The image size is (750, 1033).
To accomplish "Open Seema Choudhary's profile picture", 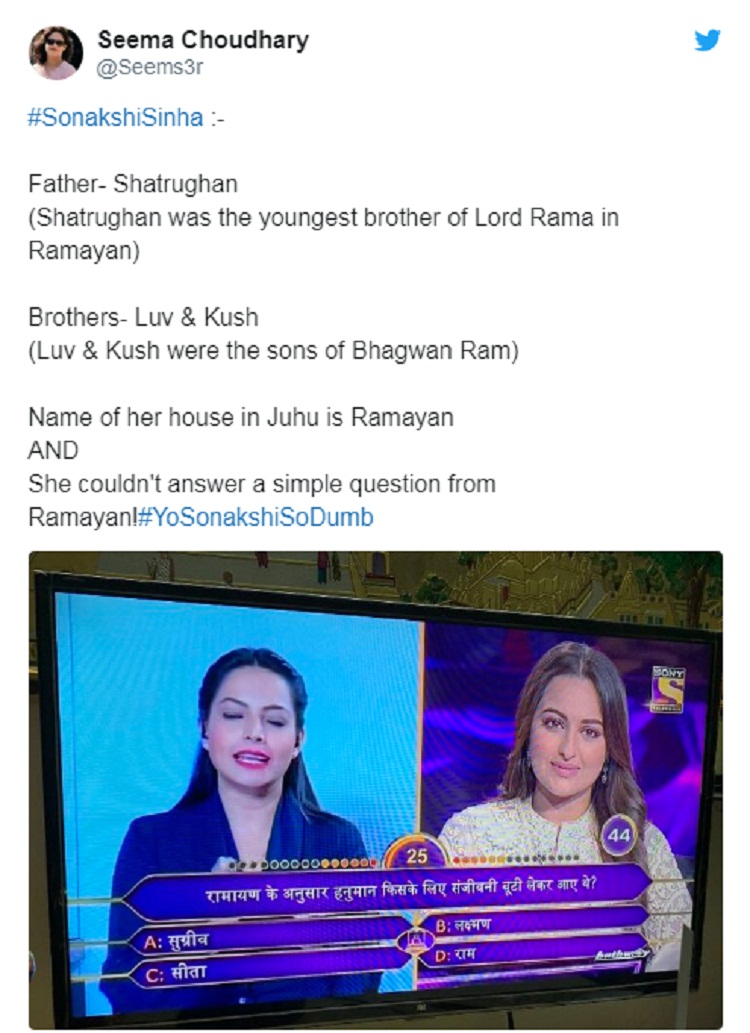I will point(56,52).
